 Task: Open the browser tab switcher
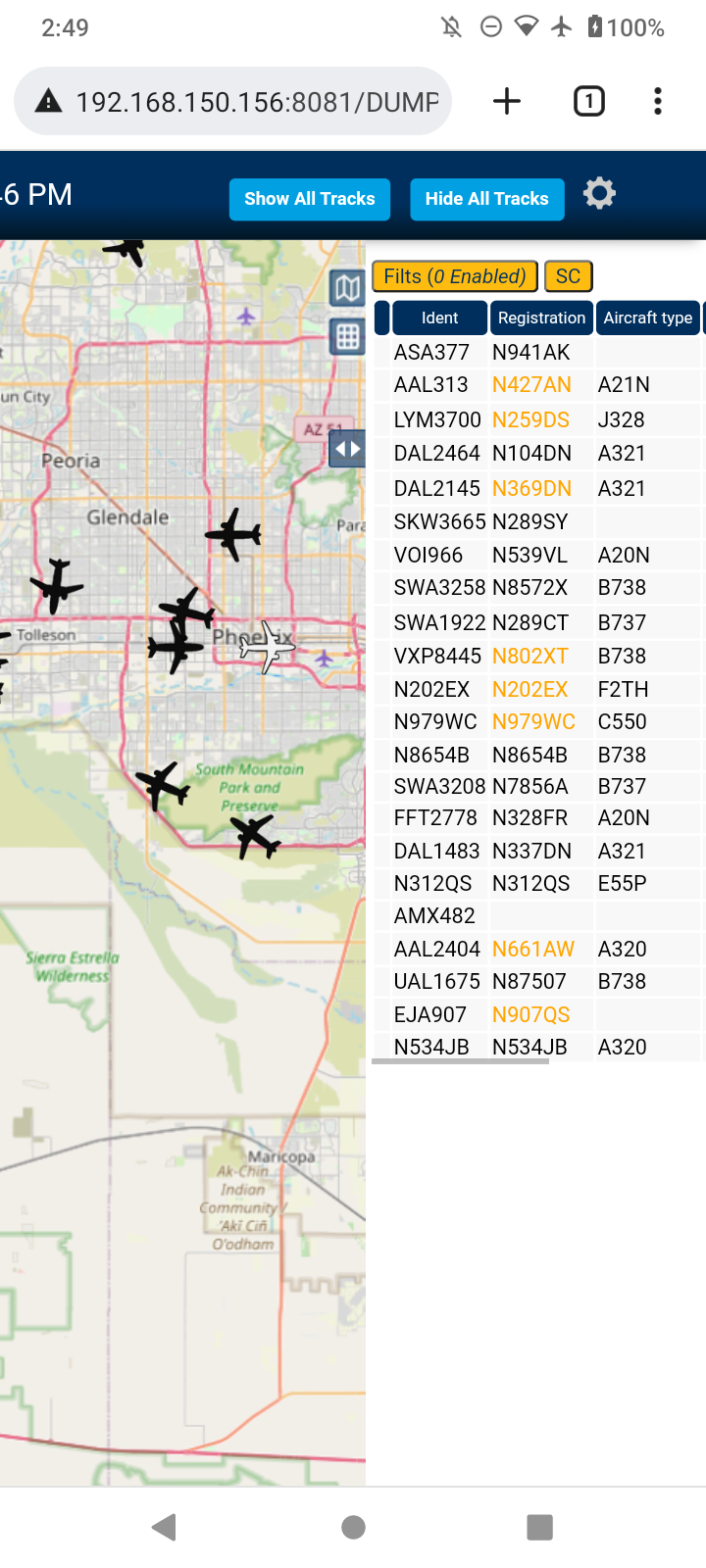point(588,101)
